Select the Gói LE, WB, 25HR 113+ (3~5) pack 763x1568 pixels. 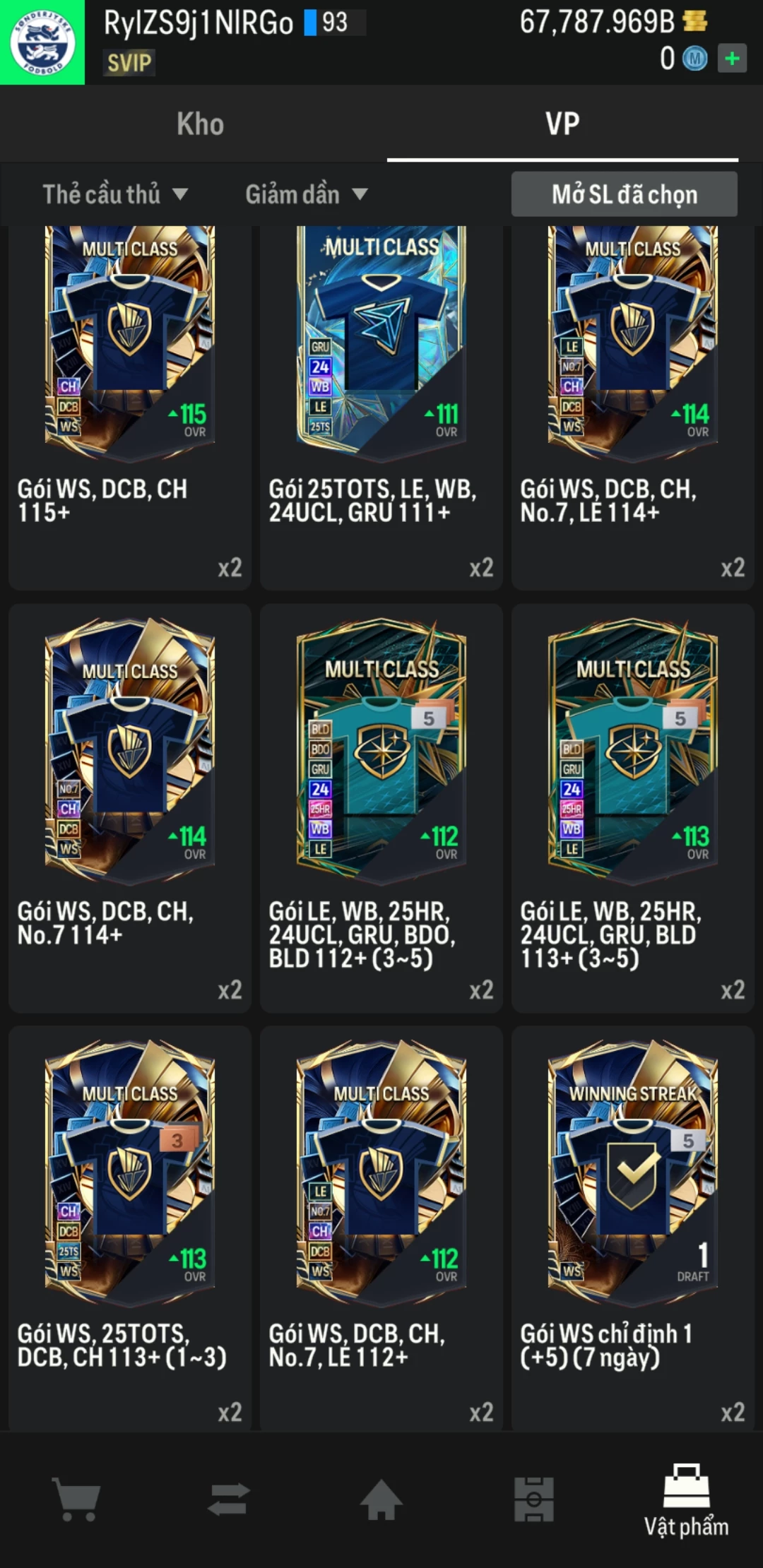tap(632, 805)
